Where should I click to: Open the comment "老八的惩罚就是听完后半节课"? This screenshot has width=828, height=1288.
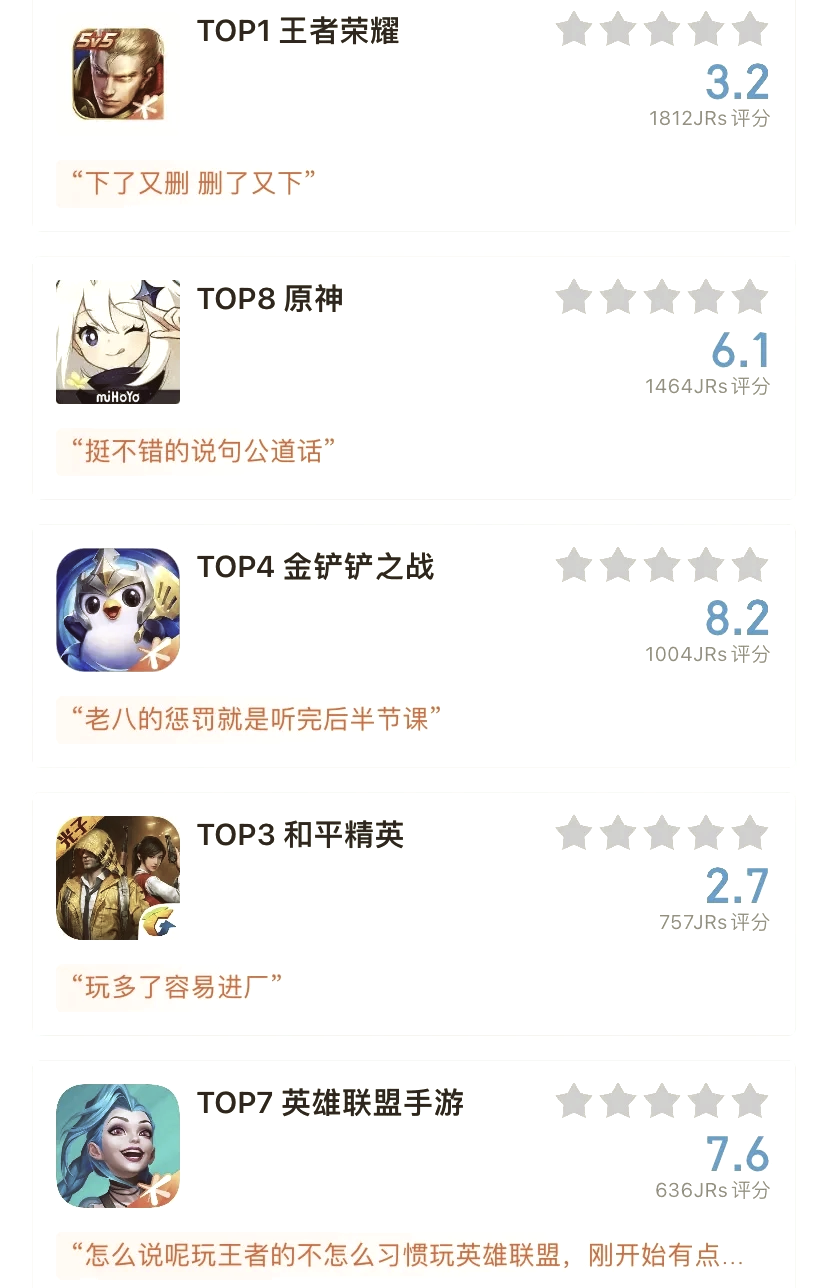click(x=257, y=718)
